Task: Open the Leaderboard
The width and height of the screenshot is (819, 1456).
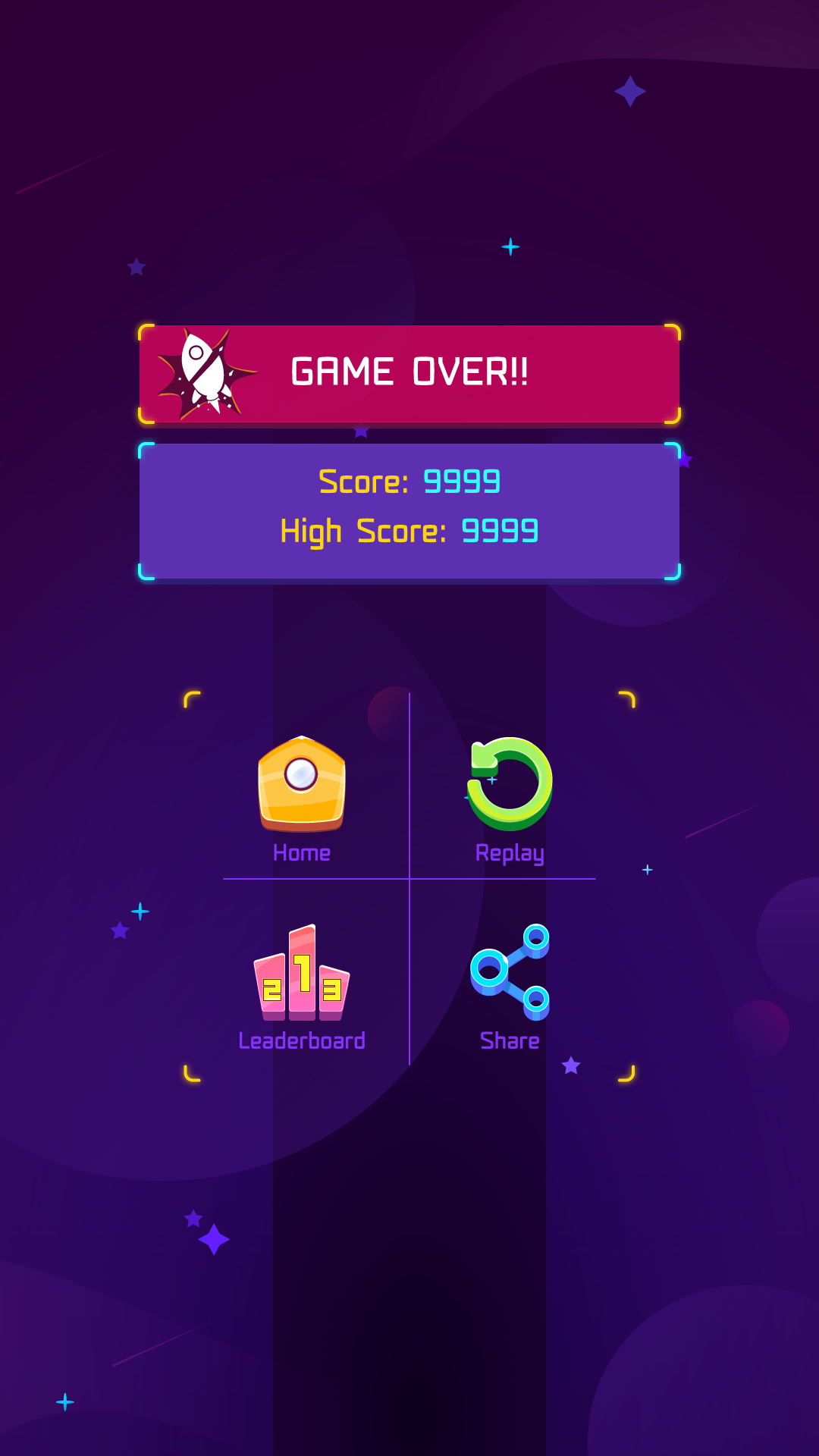Action: [x=302, y=986]
